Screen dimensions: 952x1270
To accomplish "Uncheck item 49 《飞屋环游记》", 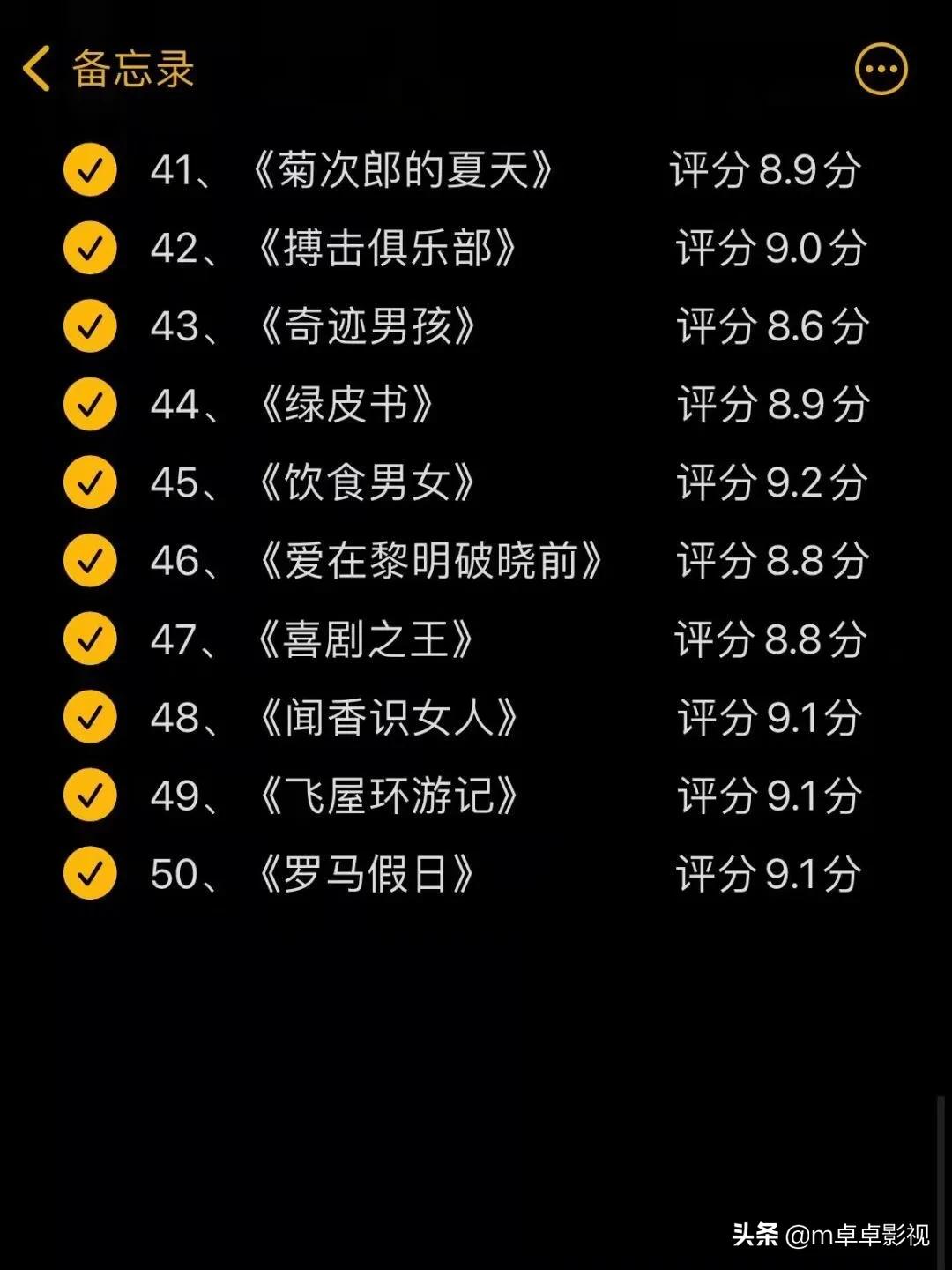I will point(90,796).
